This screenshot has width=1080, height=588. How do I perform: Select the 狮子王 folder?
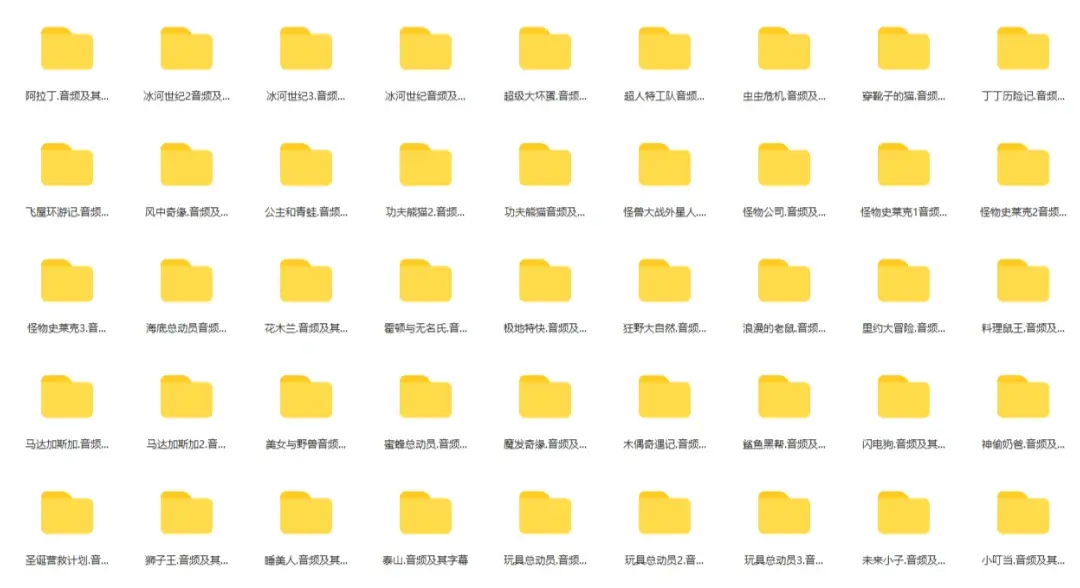[186, 513]
